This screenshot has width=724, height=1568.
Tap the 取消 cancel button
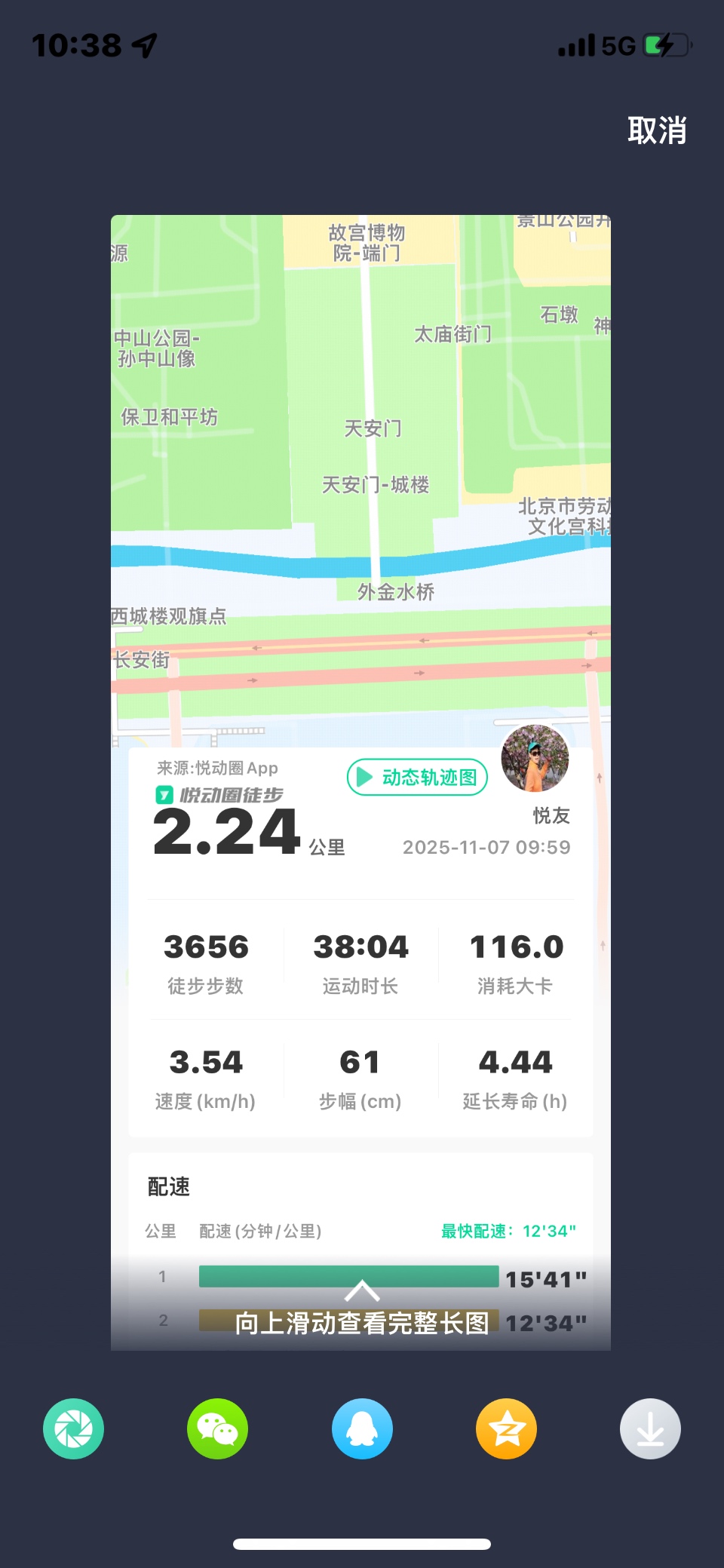coord(657,130)
